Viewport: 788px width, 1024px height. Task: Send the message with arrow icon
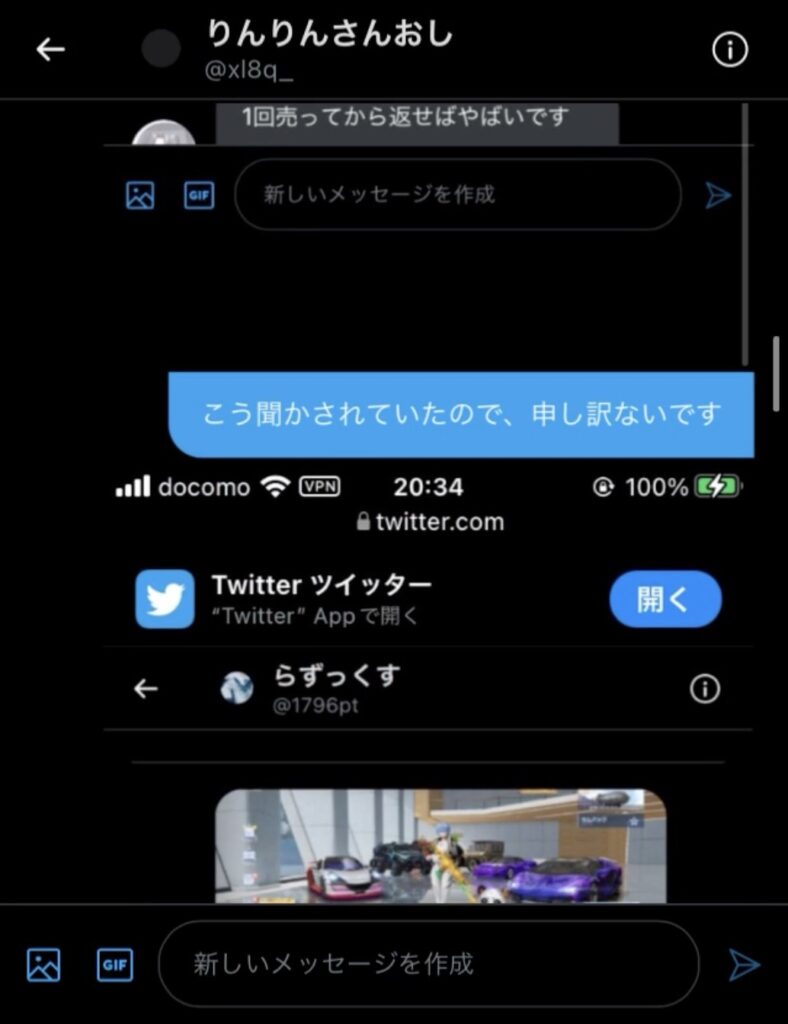(x=744, y=964)
